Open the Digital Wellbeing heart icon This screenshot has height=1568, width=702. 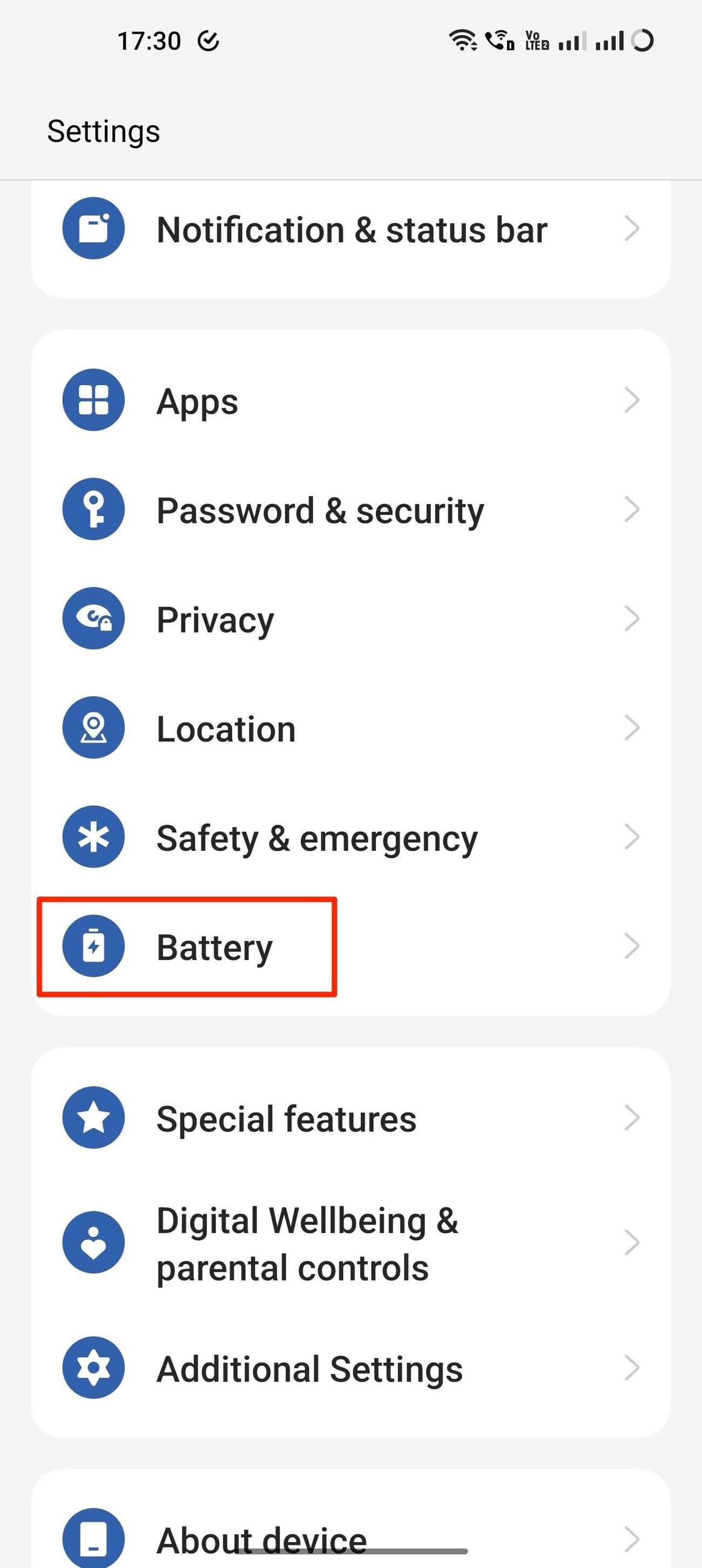coord(92,1242)
